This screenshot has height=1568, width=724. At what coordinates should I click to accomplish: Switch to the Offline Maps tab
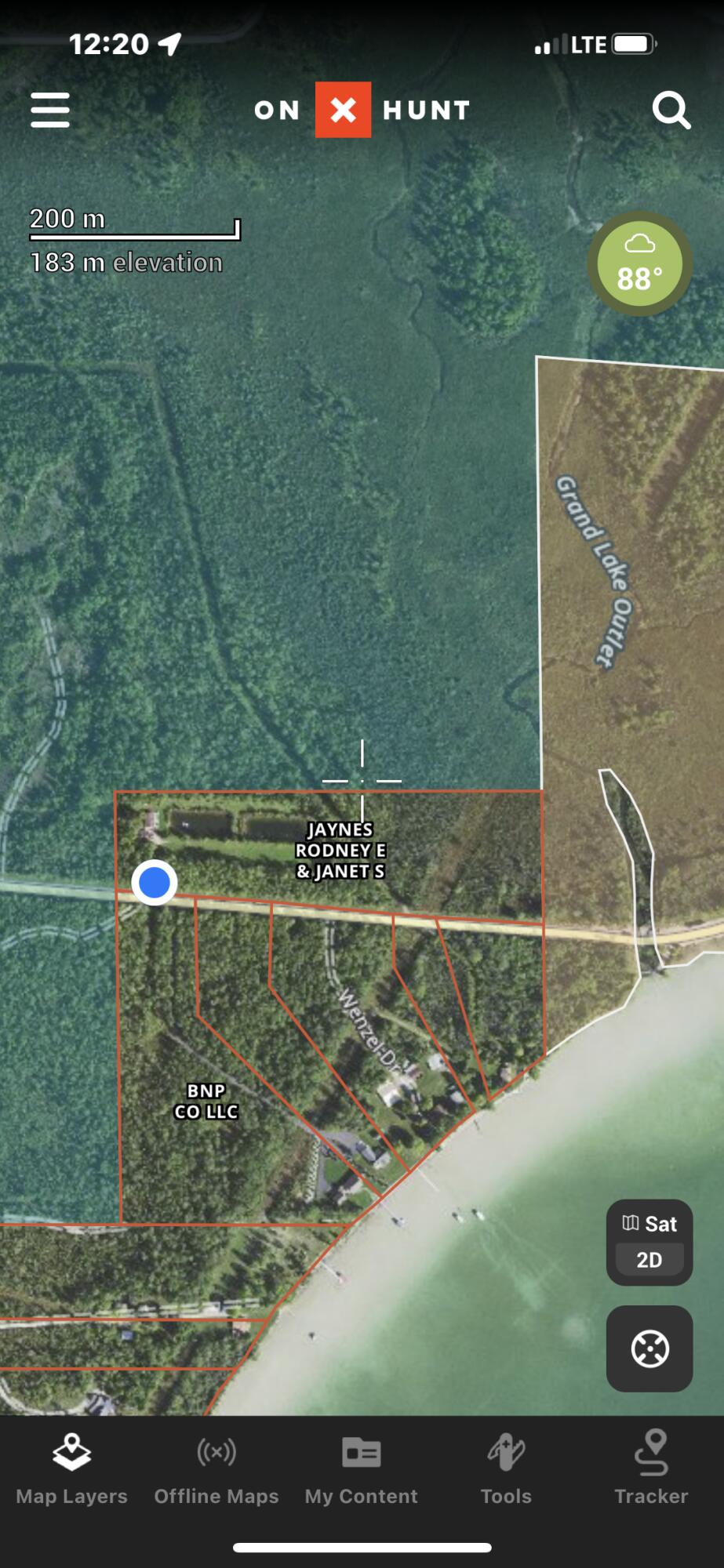coord(216,1468)
